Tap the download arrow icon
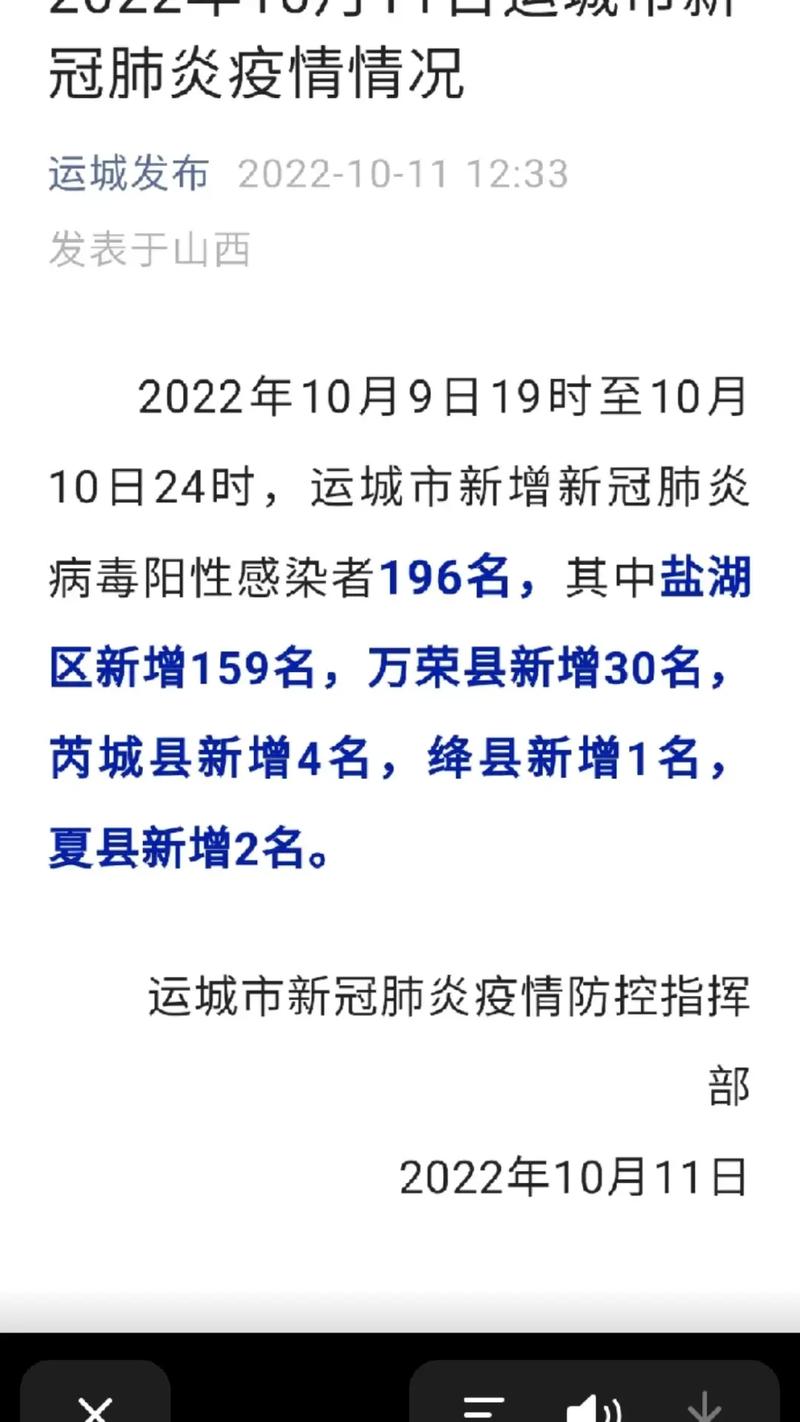This screenshot has width=800, height=1422. pos(705,1406)
